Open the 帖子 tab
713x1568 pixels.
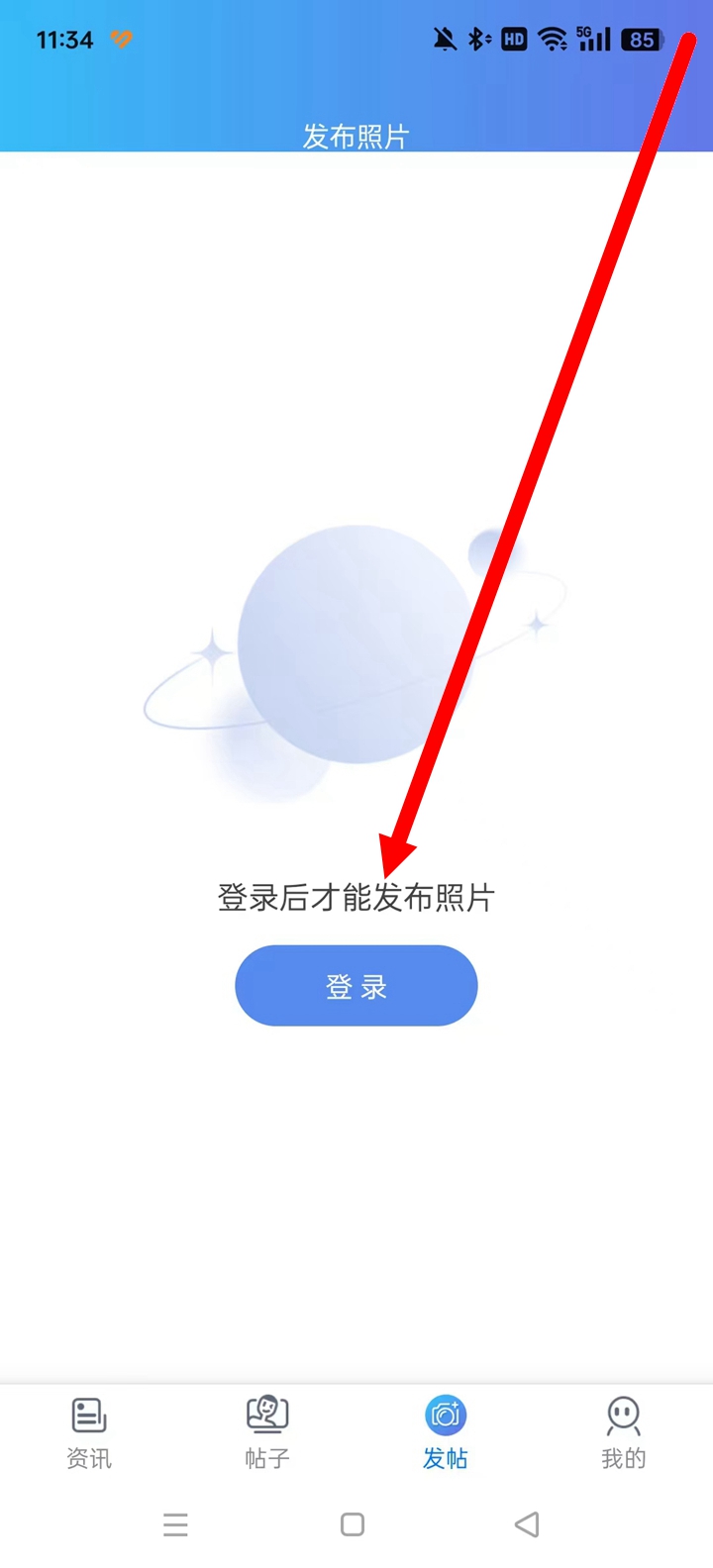(x=266, y=1431)
